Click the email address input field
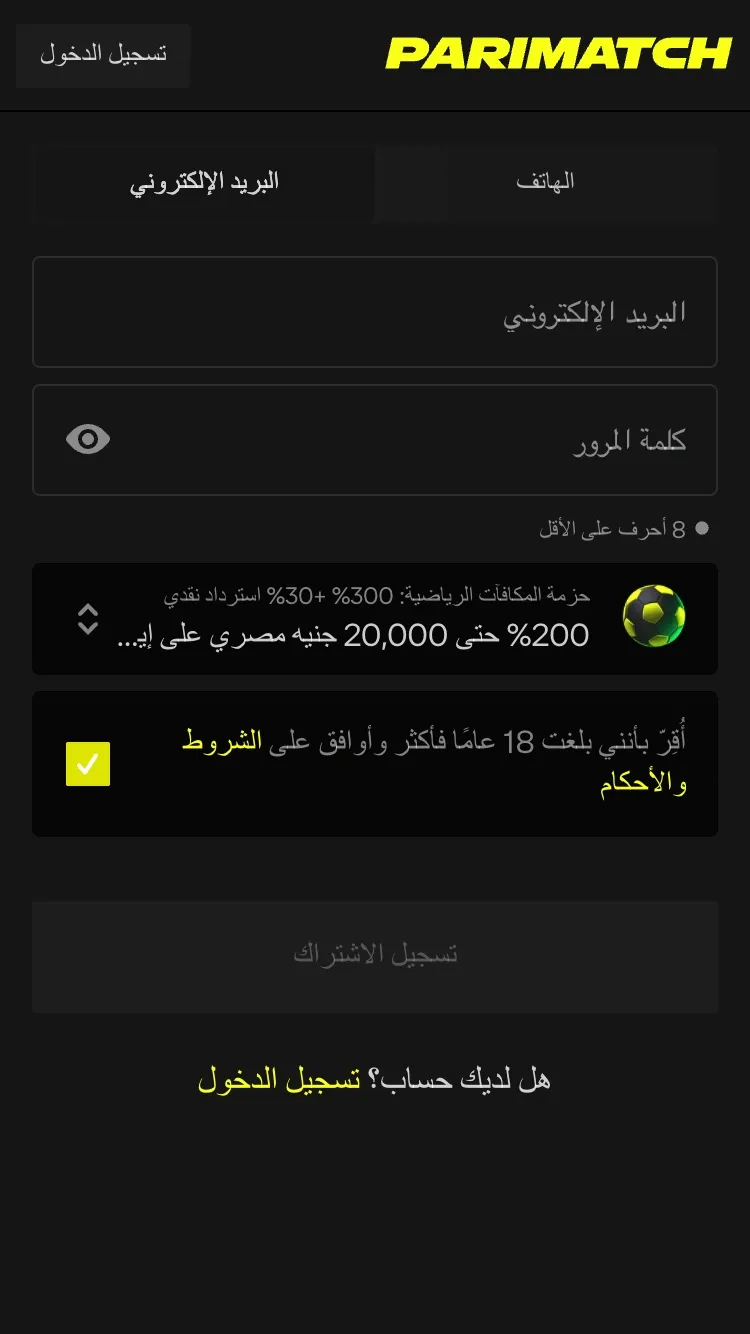 (x=375, y=311)
